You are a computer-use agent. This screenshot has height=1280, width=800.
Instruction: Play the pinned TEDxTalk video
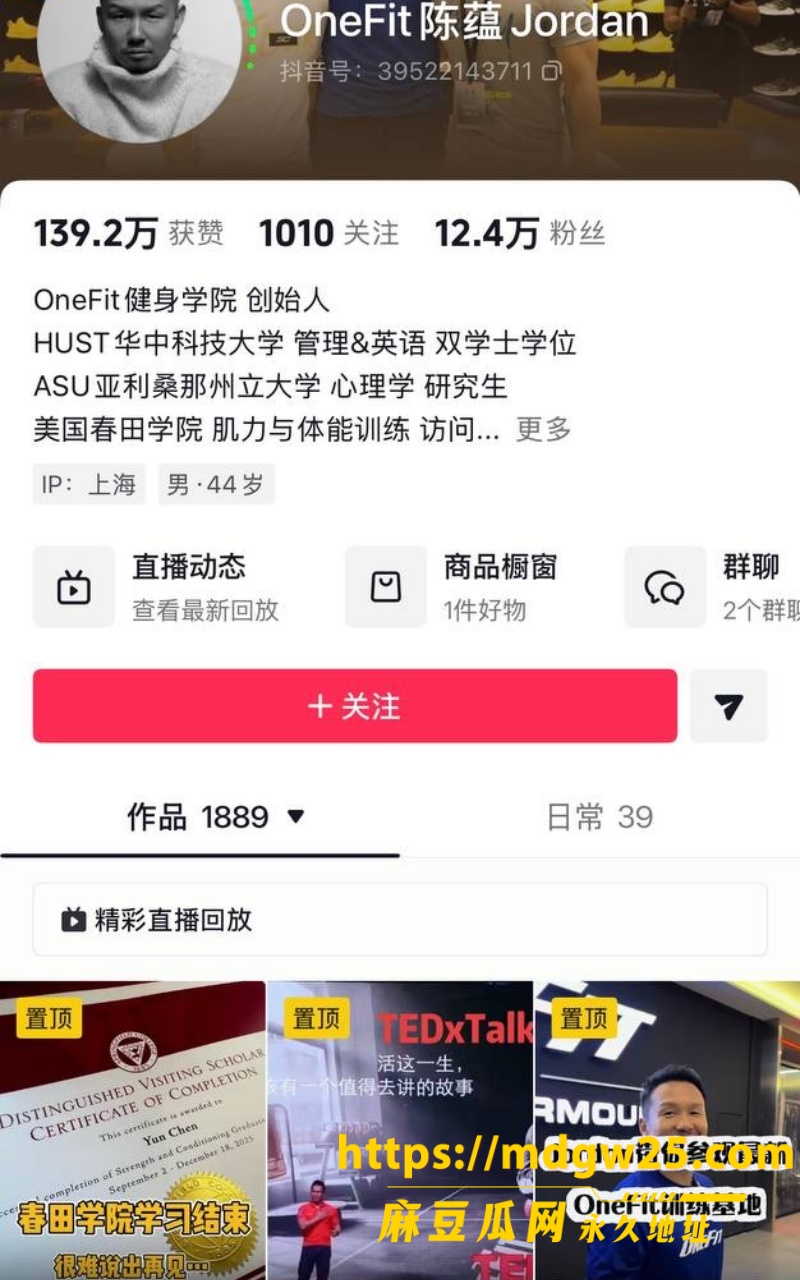tap(400, 1130)
